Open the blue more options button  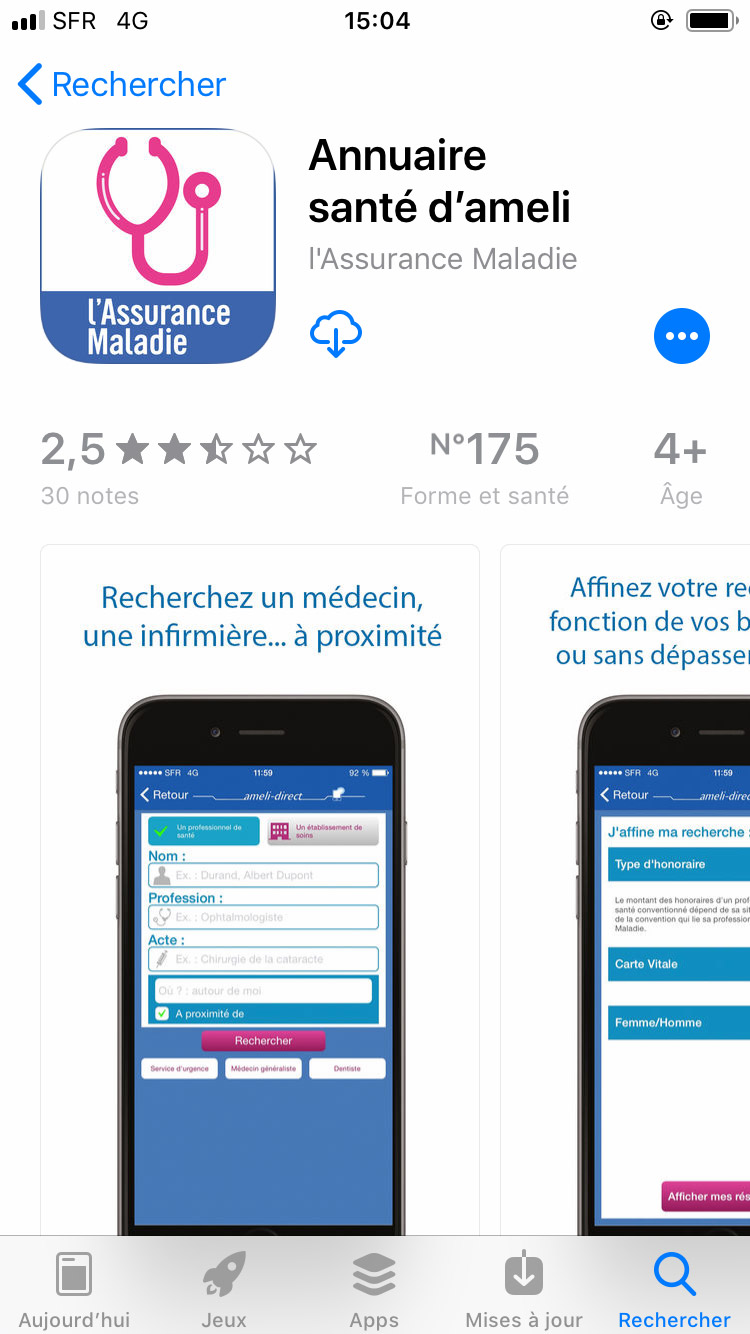[681, 336]
